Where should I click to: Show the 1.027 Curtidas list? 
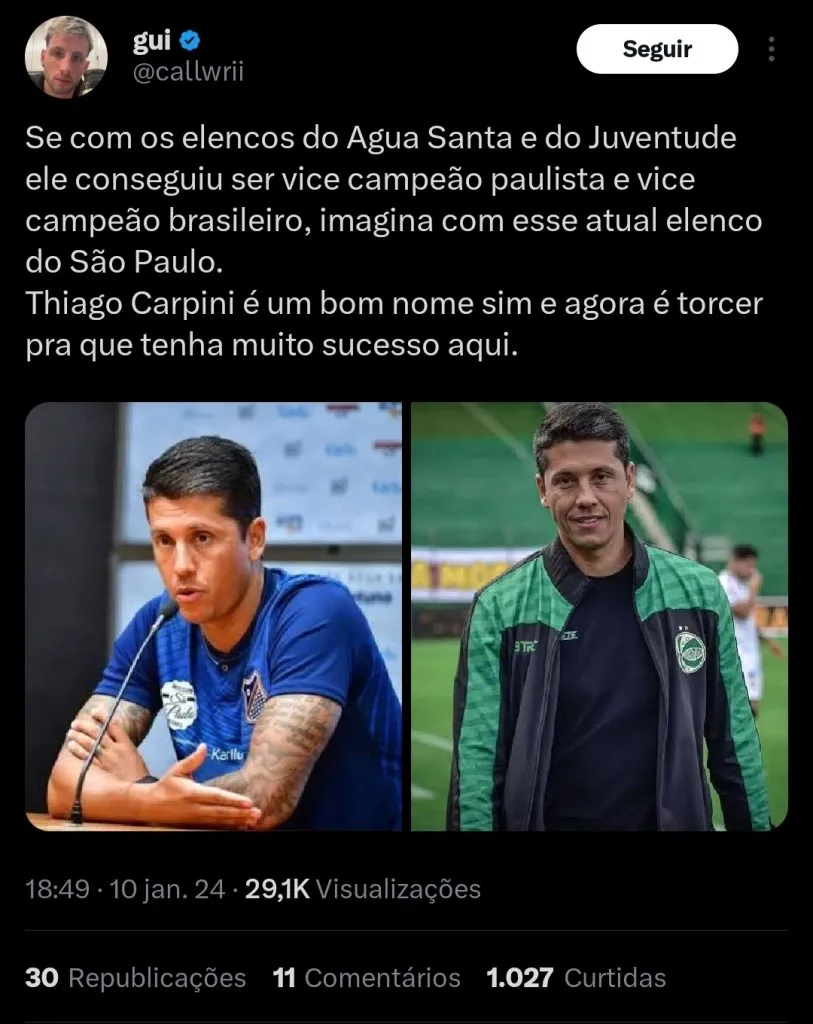coord(576,977)
